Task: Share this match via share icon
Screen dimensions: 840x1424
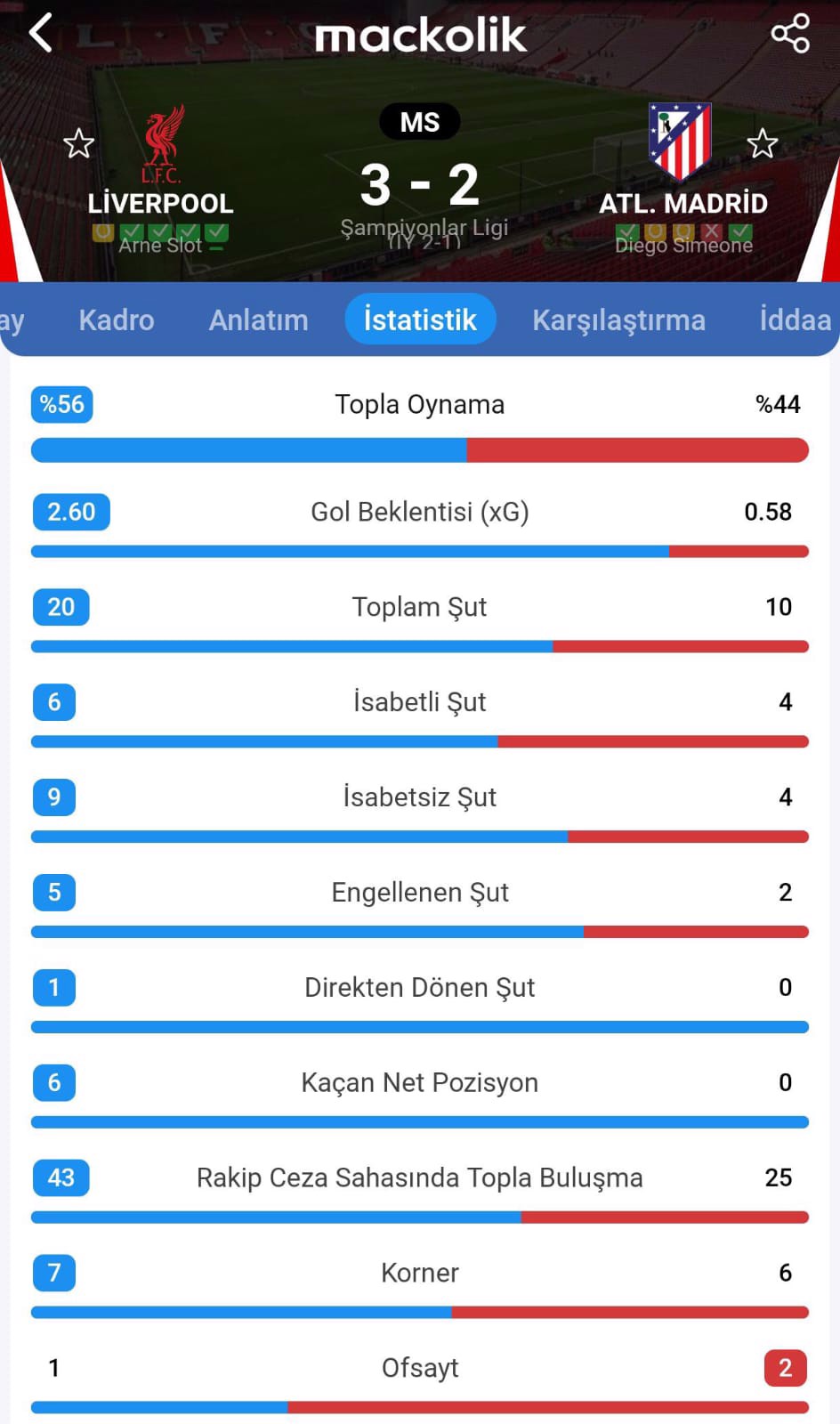Action: click(790, 34)
